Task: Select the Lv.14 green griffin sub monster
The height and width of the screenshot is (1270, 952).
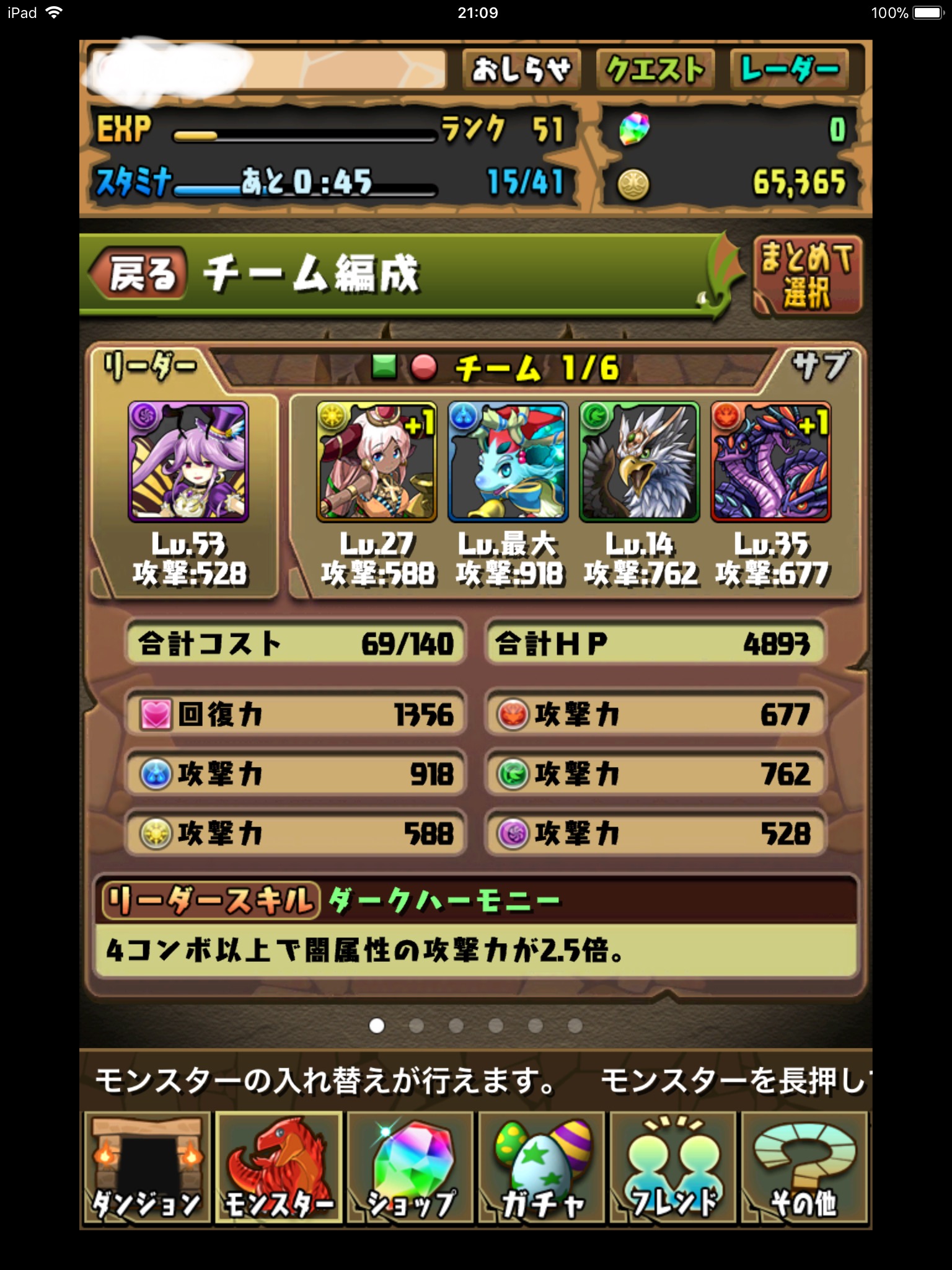Action: [x=640, y=462]
